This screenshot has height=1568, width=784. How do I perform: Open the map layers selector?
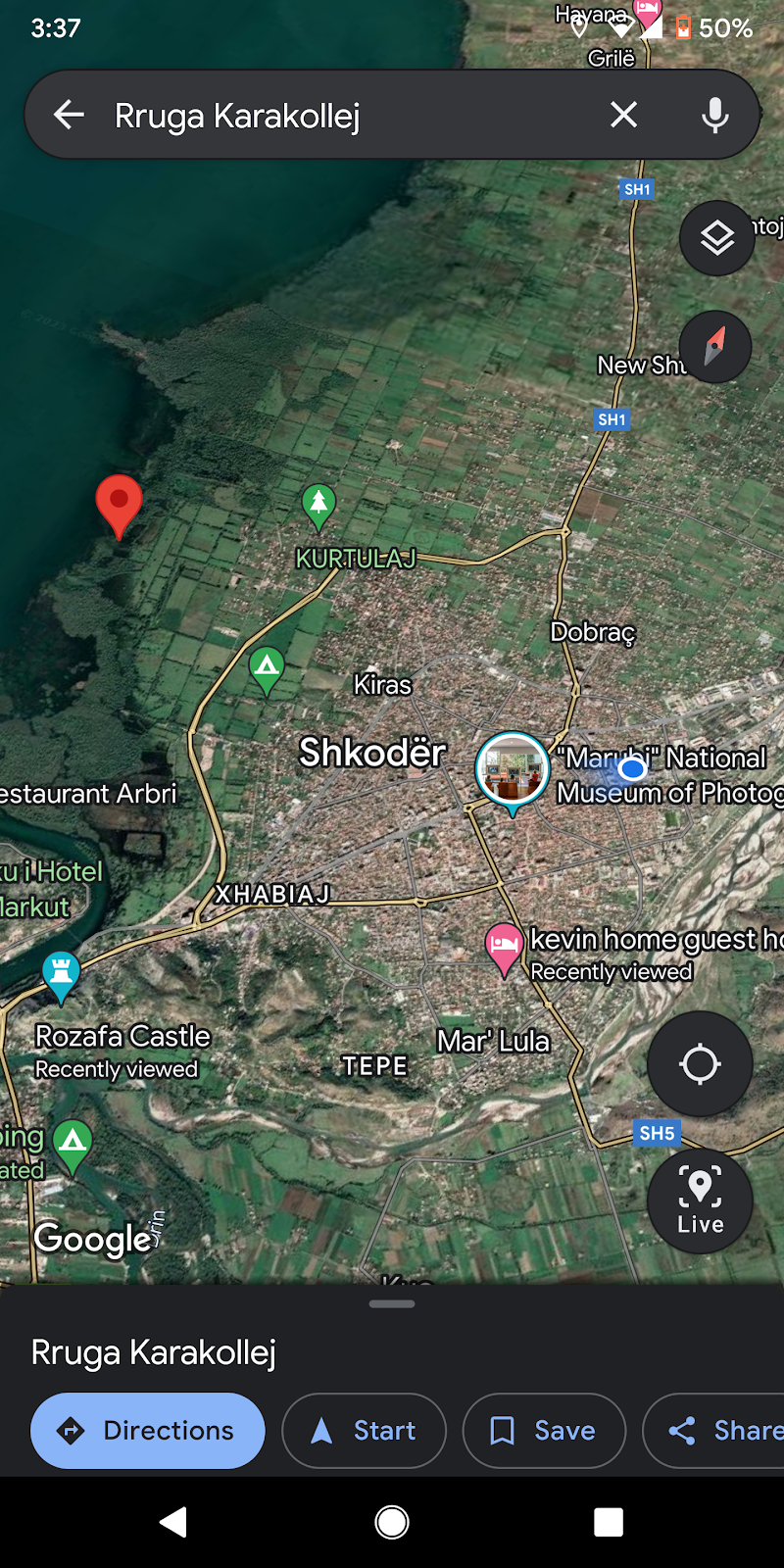point(716,238)
